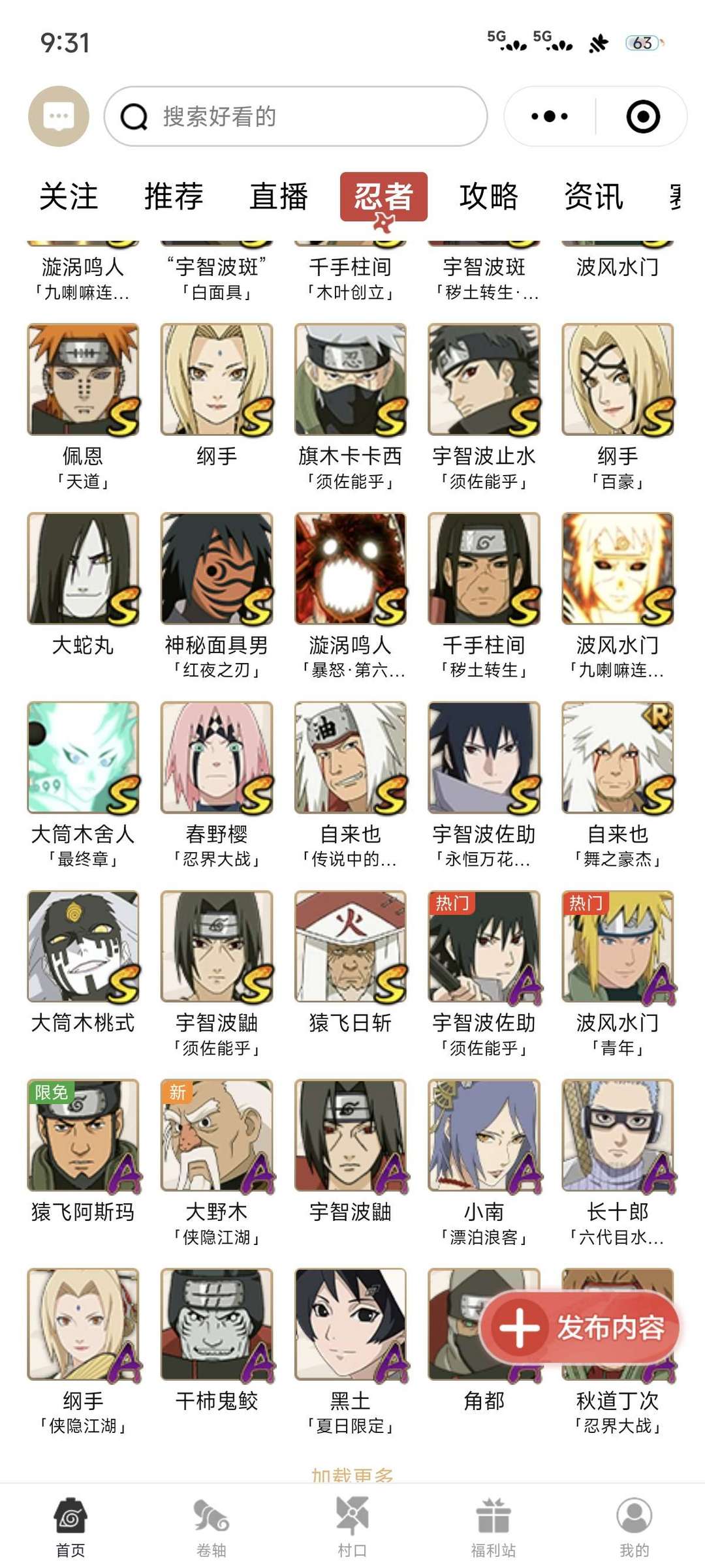Tap the chat bubble icon at top left

(x=59, y=115)
